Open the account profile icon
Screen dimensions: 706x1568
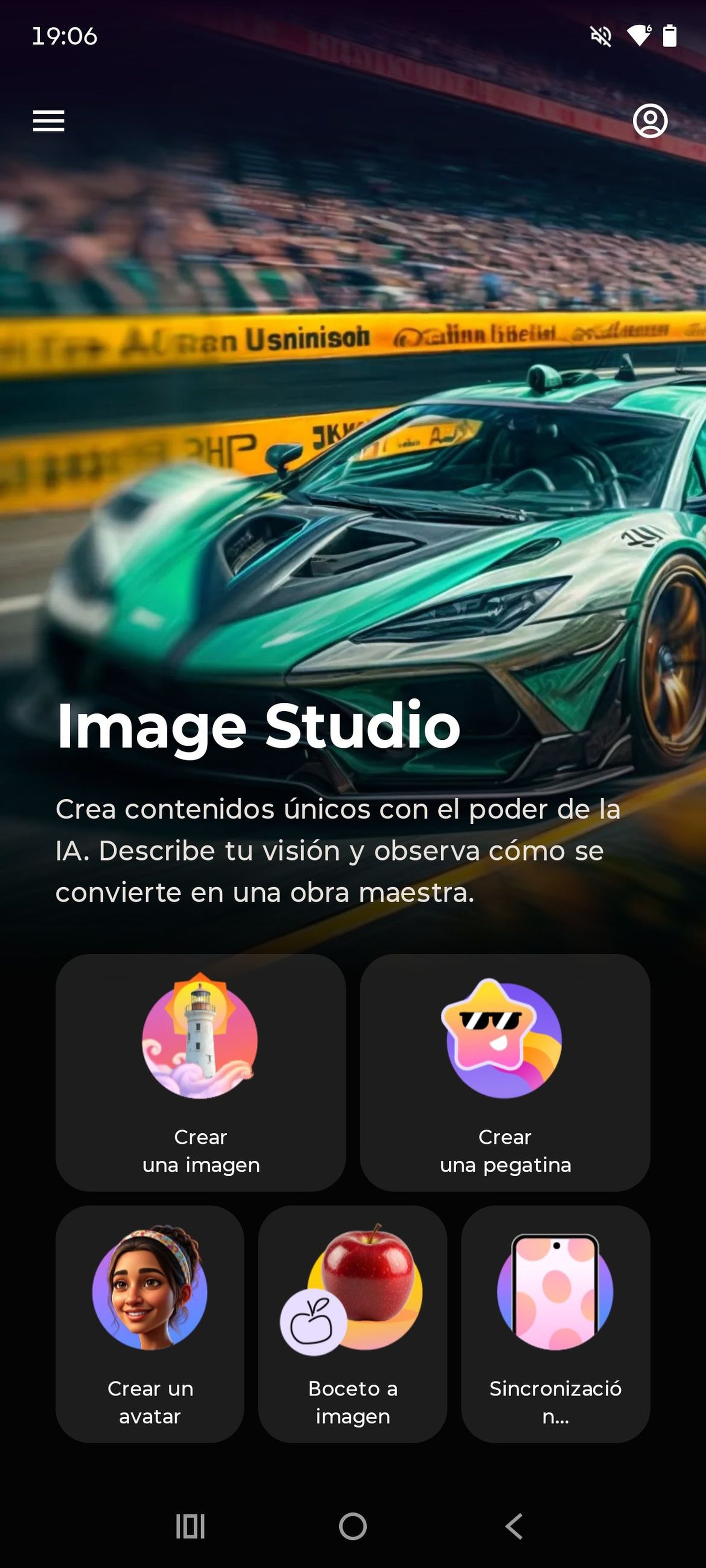point(650,120)
